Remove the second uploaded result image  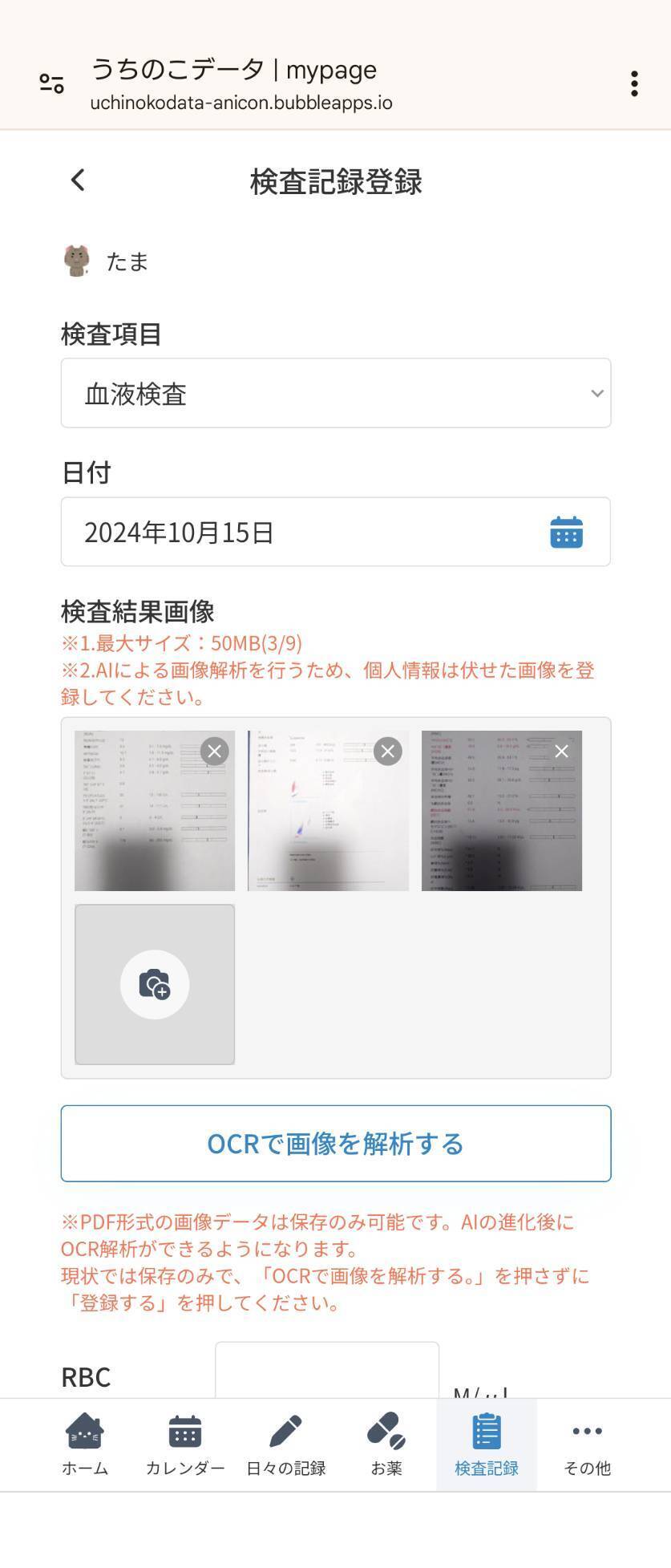click(387, 752)
